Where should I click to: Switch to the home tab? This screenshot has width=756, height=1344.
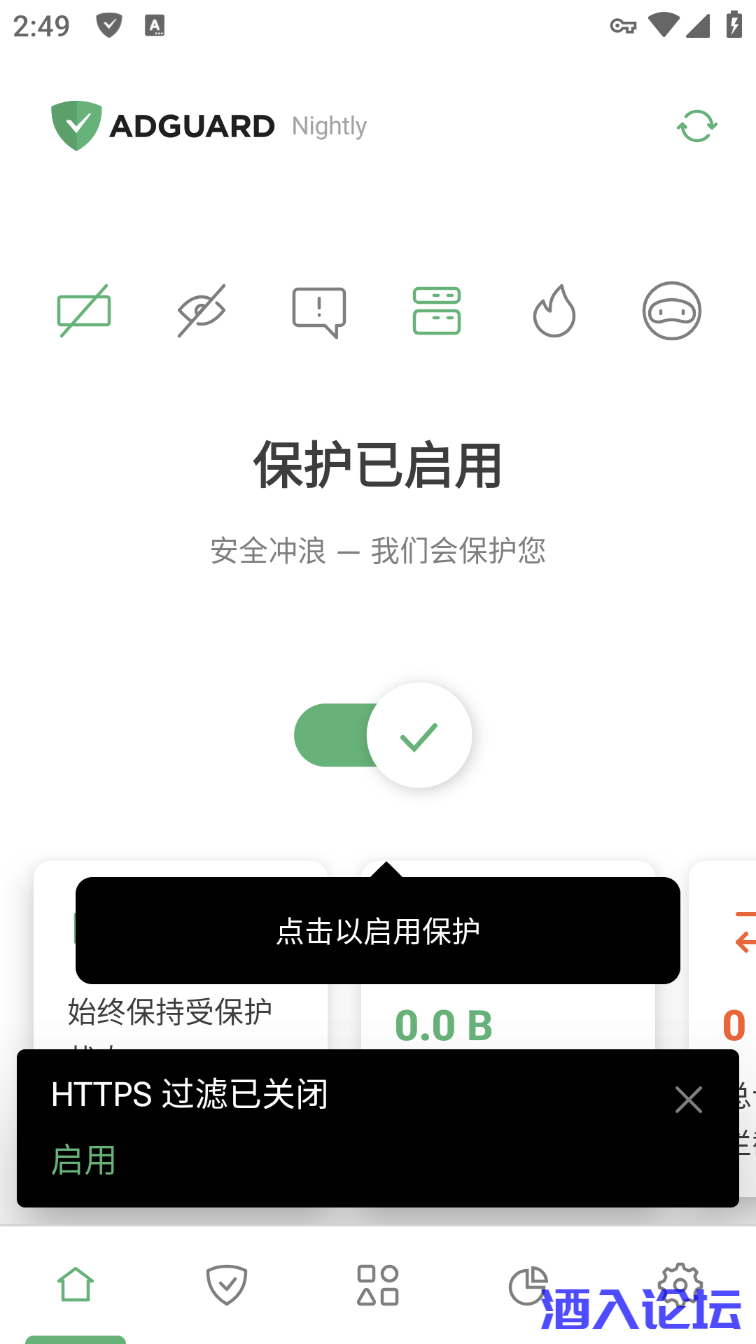(76, 1284)
